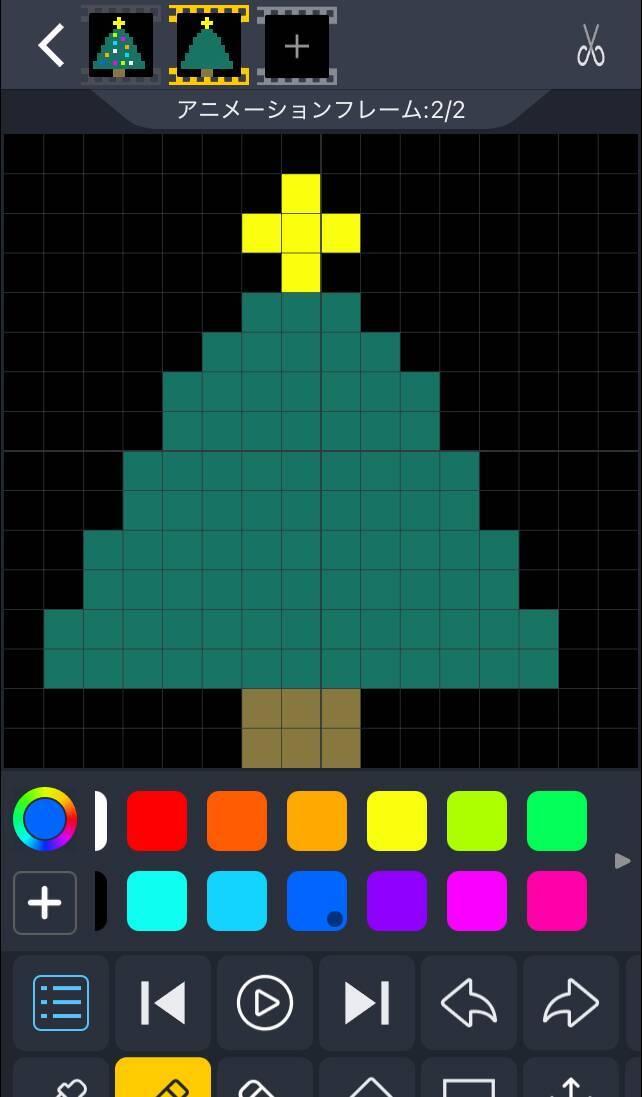The image size is (642, 1097).
Task: Open the color wheel picker
Action: click(x=45, y=820)
